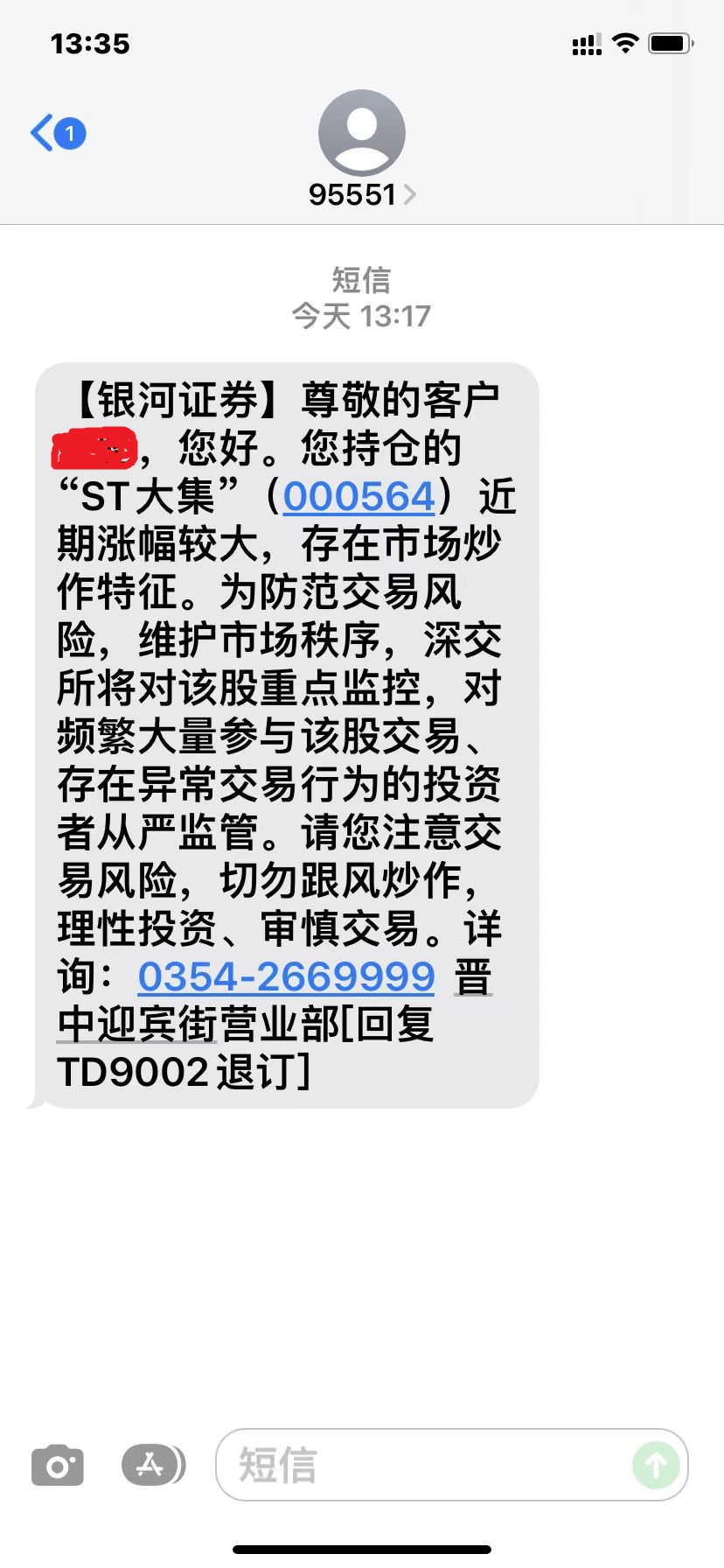This screenshot has height=1568, width=724.
Task: Go back to the messages list
Action: [57, 134]
